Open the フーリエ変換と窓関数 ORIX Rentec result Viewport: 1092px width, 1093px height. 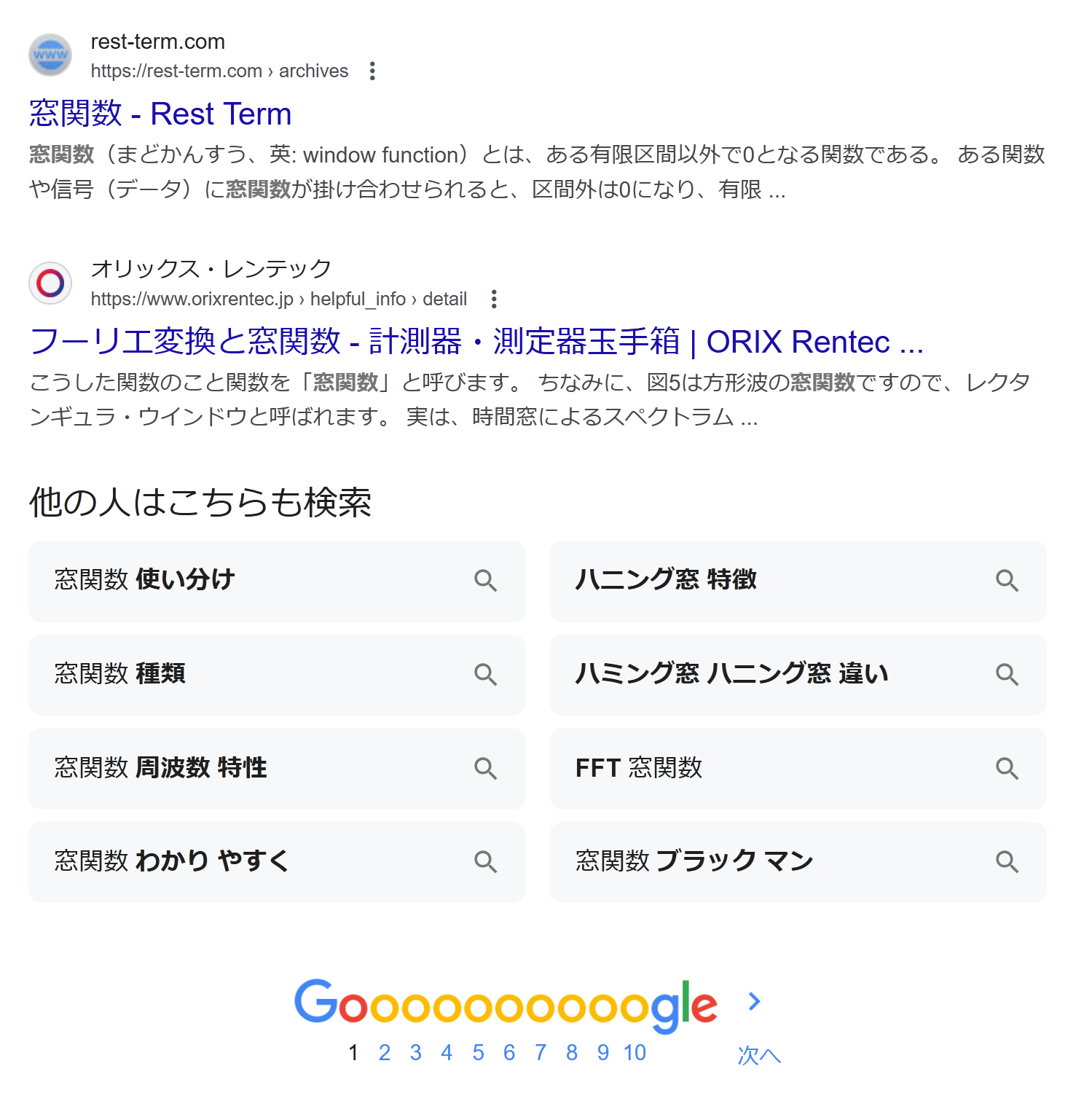476,342
